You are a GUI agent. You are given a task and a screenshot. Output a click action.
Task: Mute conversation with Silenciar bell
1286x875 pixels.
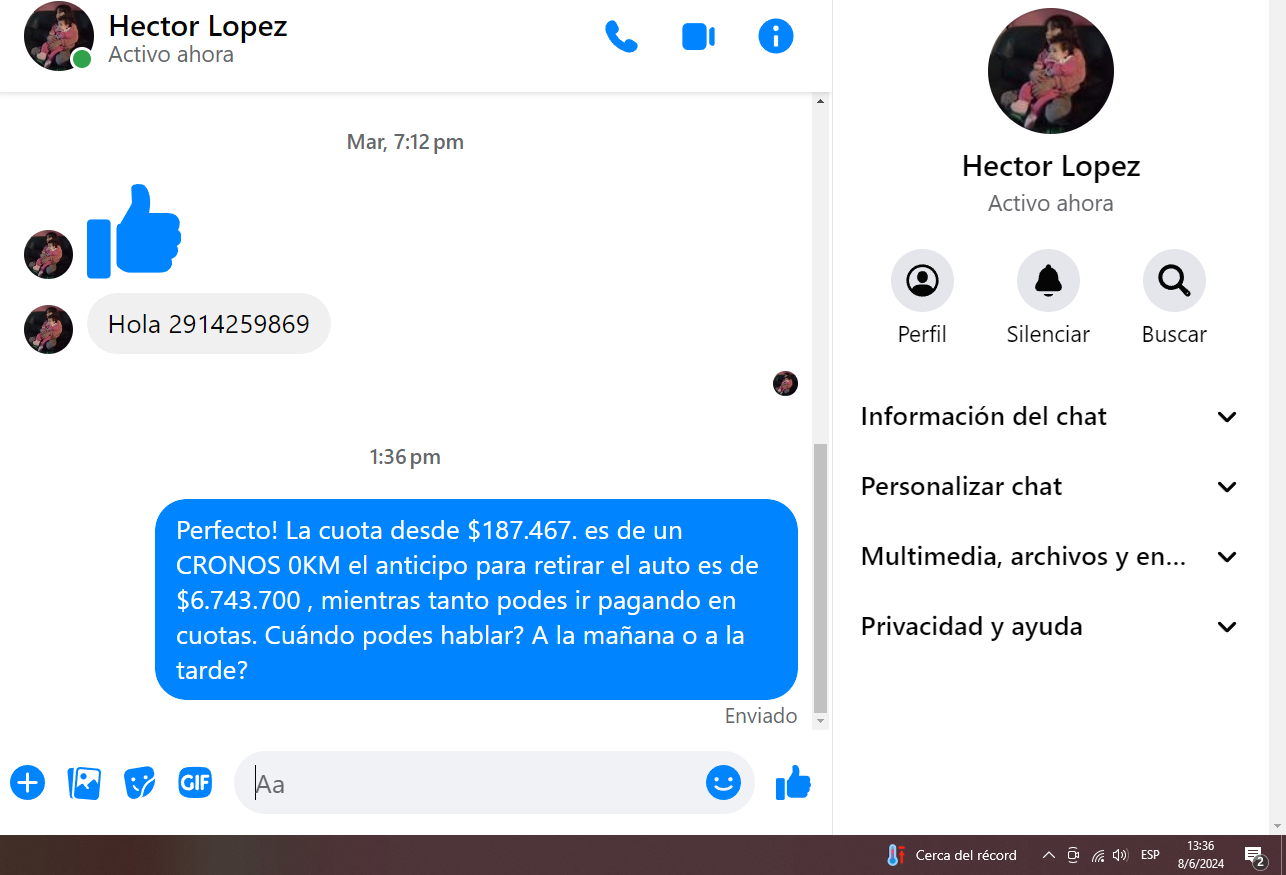pyautogui.click(x=1048, y=281)
